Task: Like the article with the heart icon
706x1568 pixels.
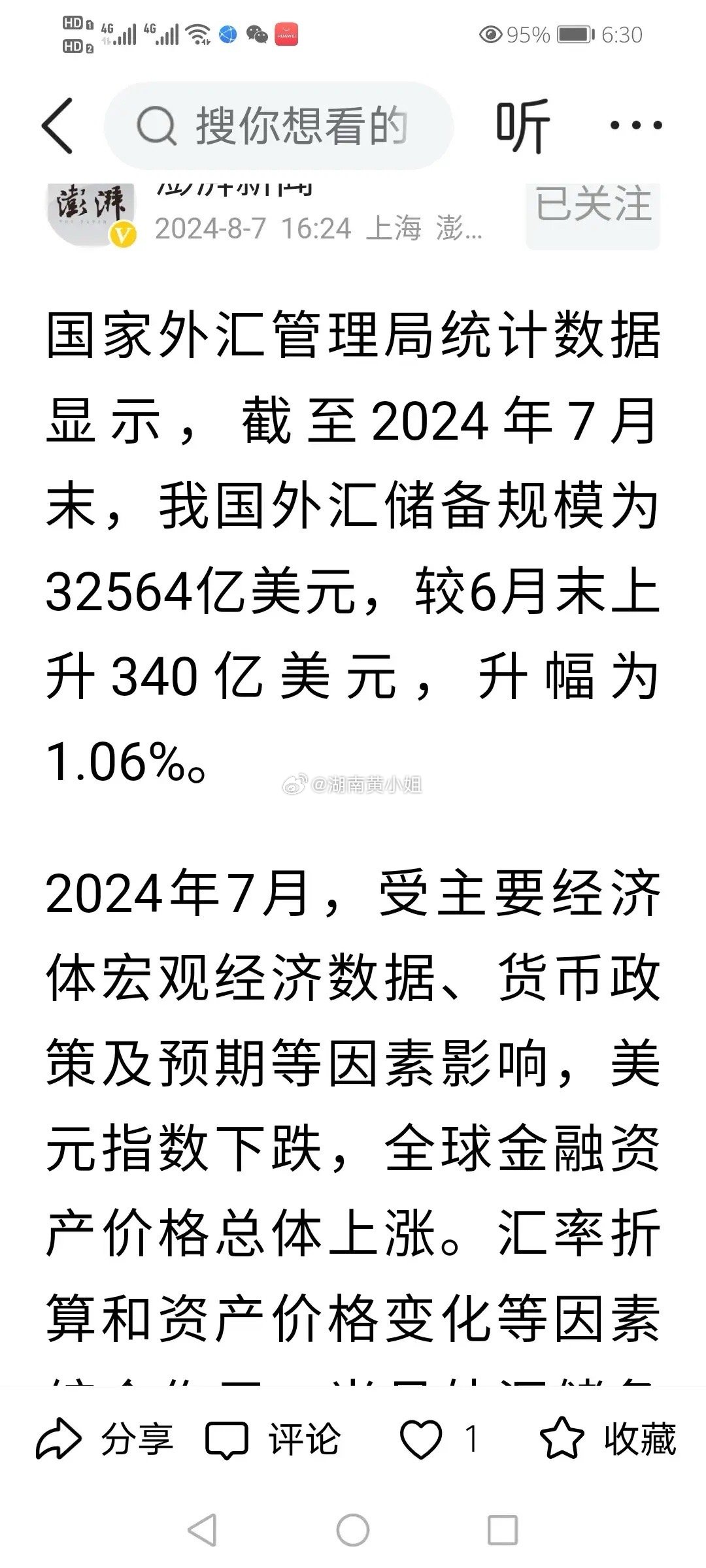Action: (x=421, y=1439)
